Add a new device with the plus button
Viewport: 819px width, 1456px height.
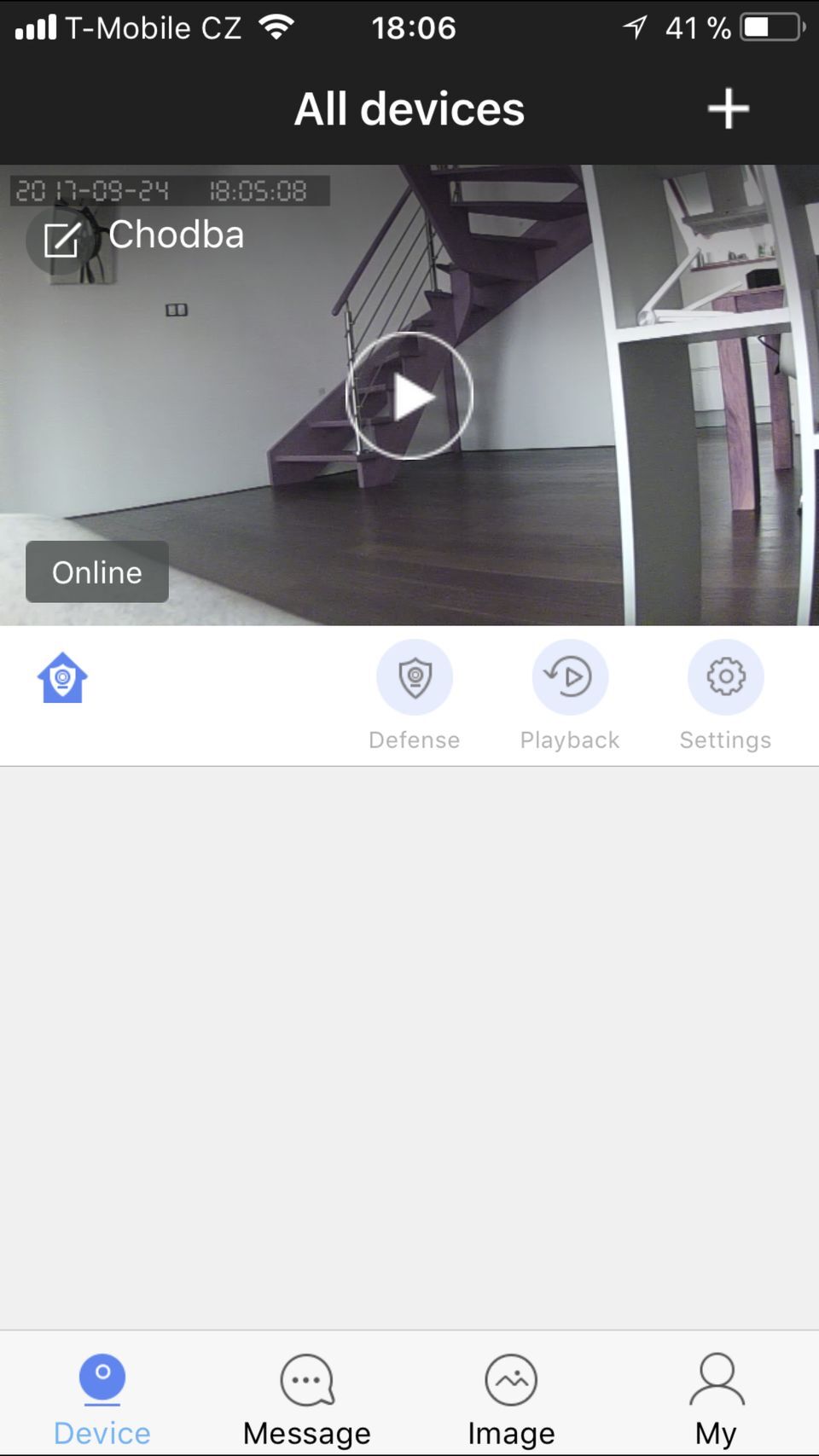pos(728,108)
